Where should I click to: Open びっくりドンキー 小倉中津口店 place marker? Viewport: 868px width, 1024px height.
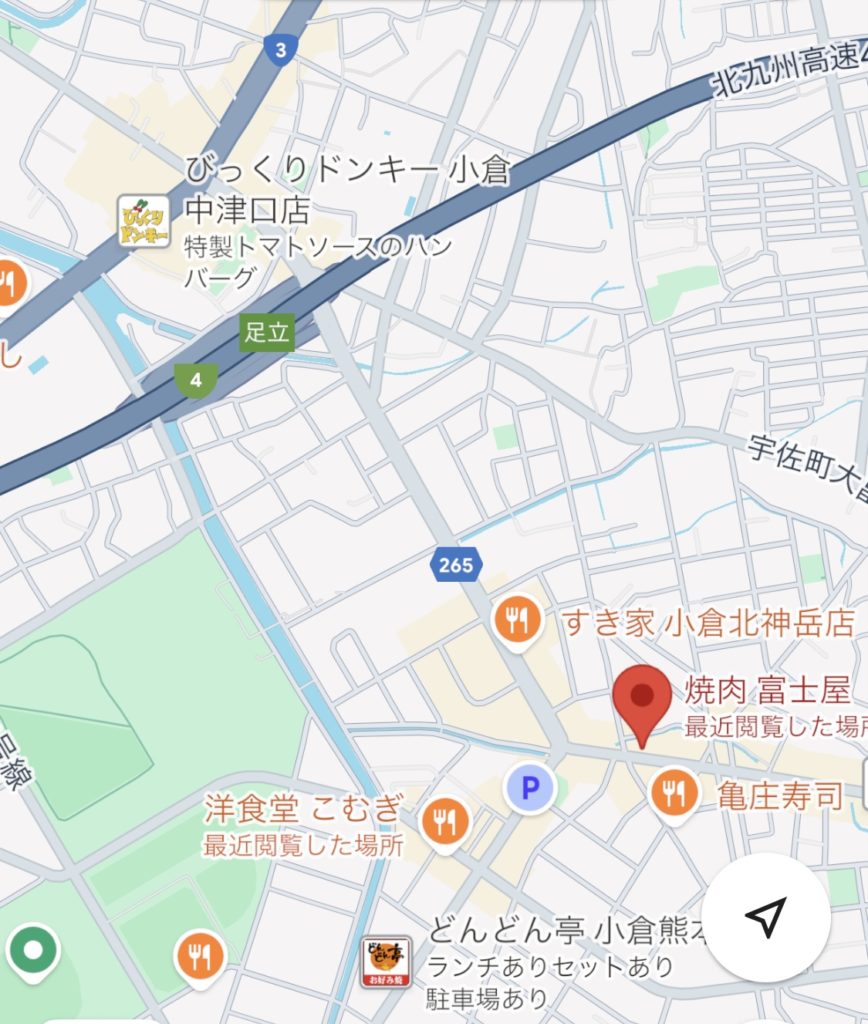[x=143, y=221]
